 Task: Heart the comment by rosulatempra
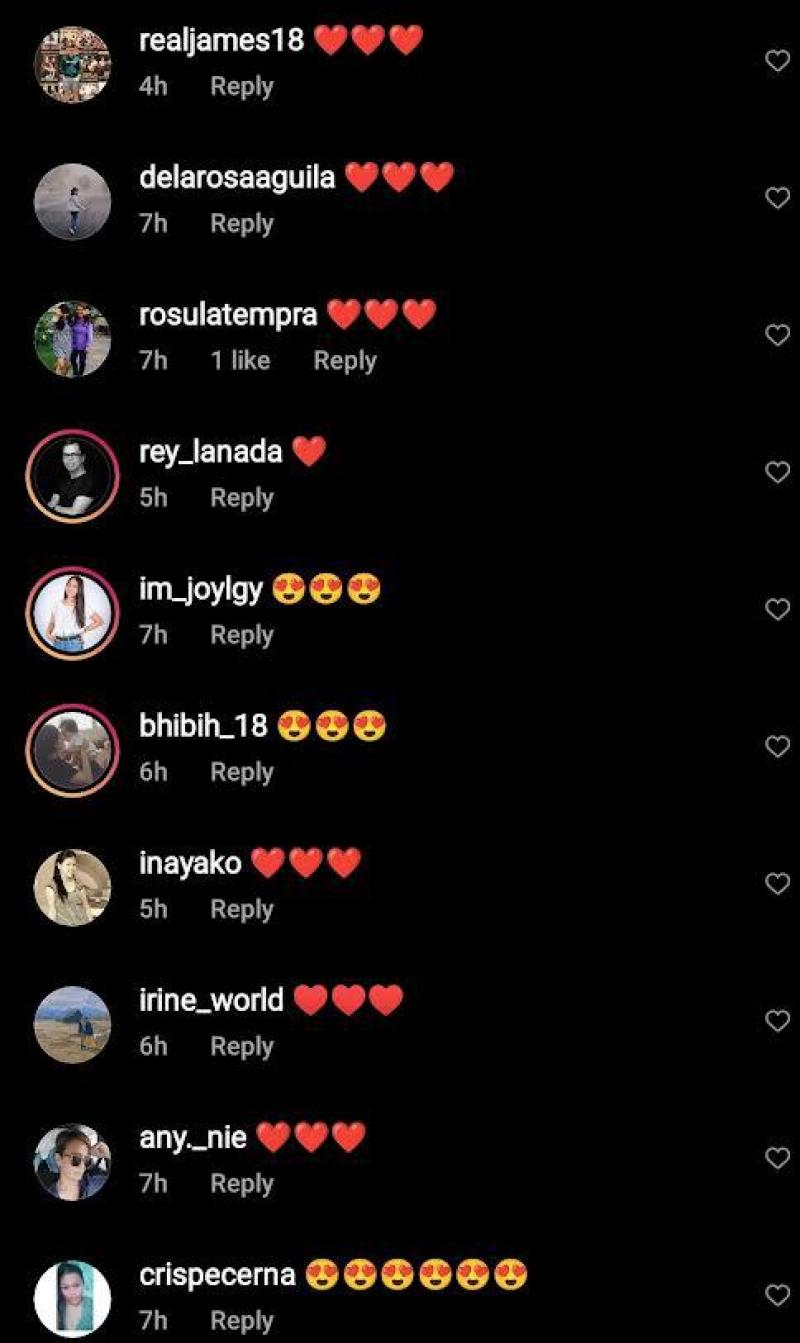(777, 335)
